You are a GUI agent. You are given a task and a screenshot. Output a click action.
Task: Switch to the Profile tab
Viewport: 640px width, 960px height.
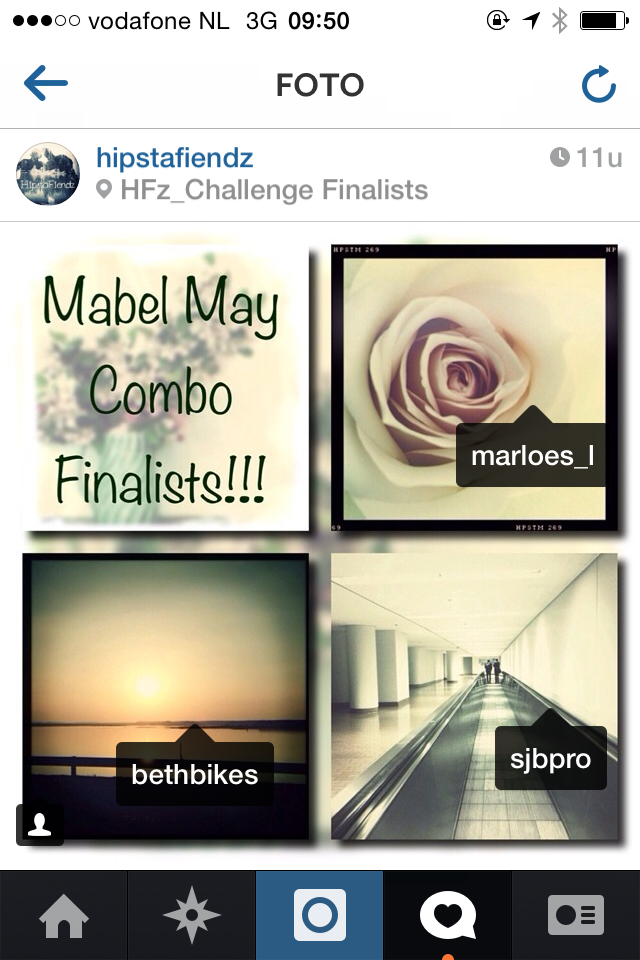pyautogui.click(x=576, y=915)
